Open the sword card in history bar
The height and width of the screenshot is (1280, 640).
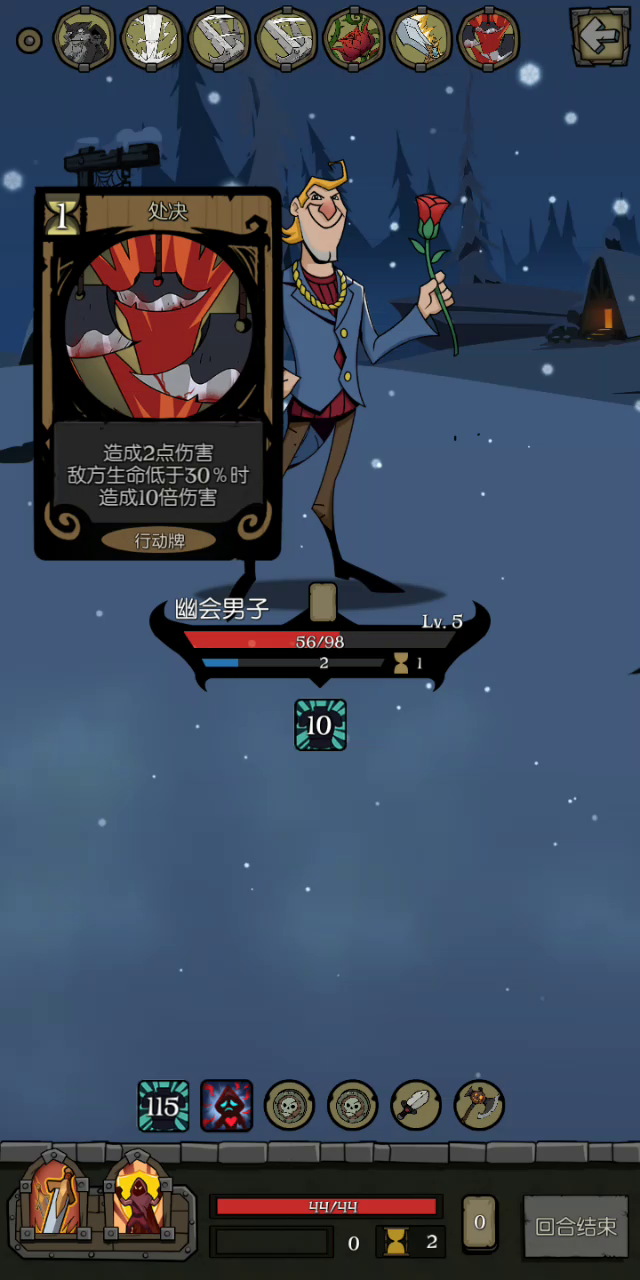point(421,39)
